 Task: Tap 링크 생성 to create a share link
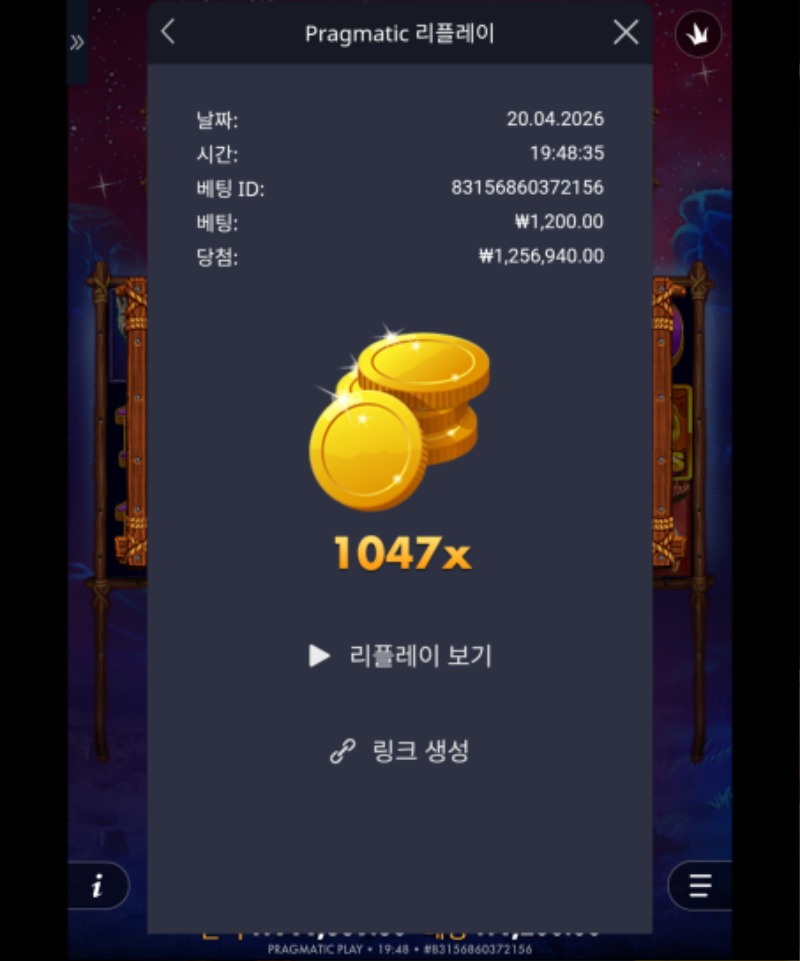[400, 751]
